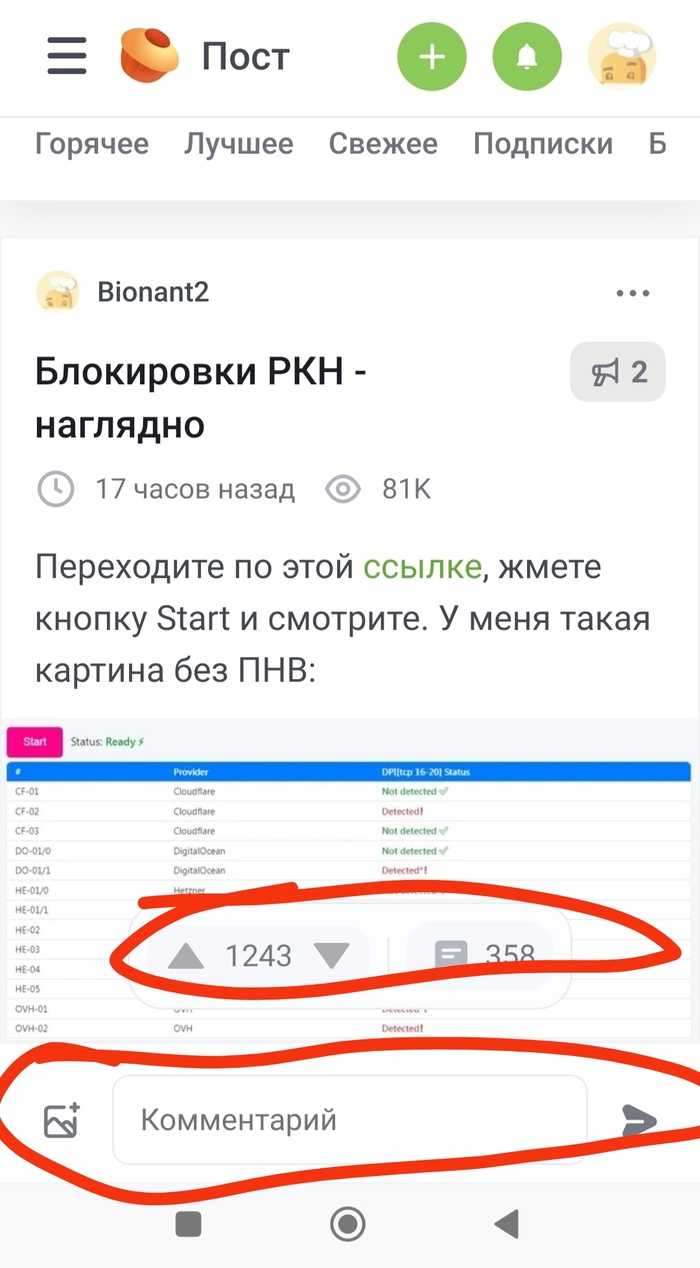Switch to the Подписки tab
The image size is (700, 1268).
click(543, 144)
